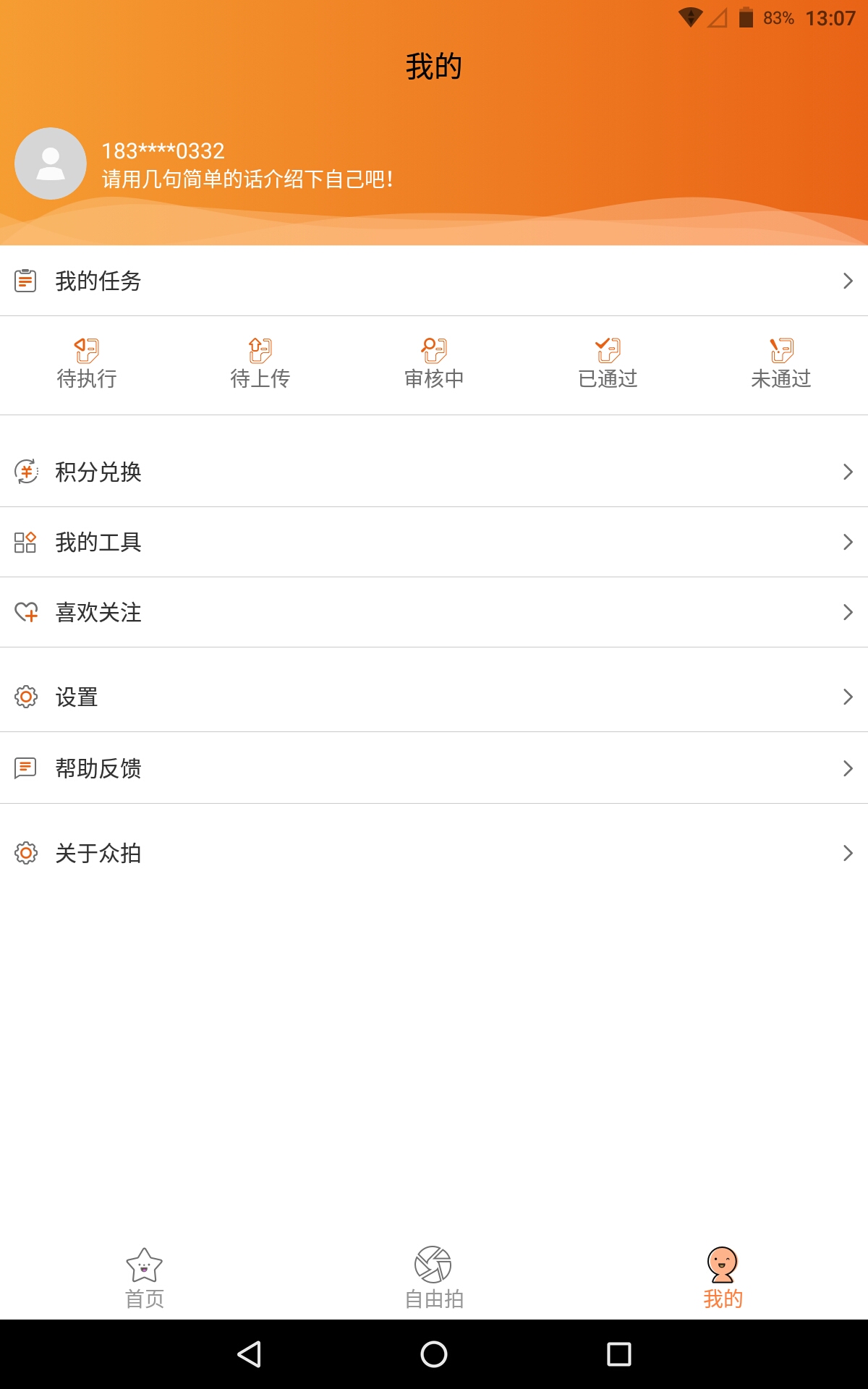Switch to the 首页 tab
868x1389 pixels.
click(145, 1278)
